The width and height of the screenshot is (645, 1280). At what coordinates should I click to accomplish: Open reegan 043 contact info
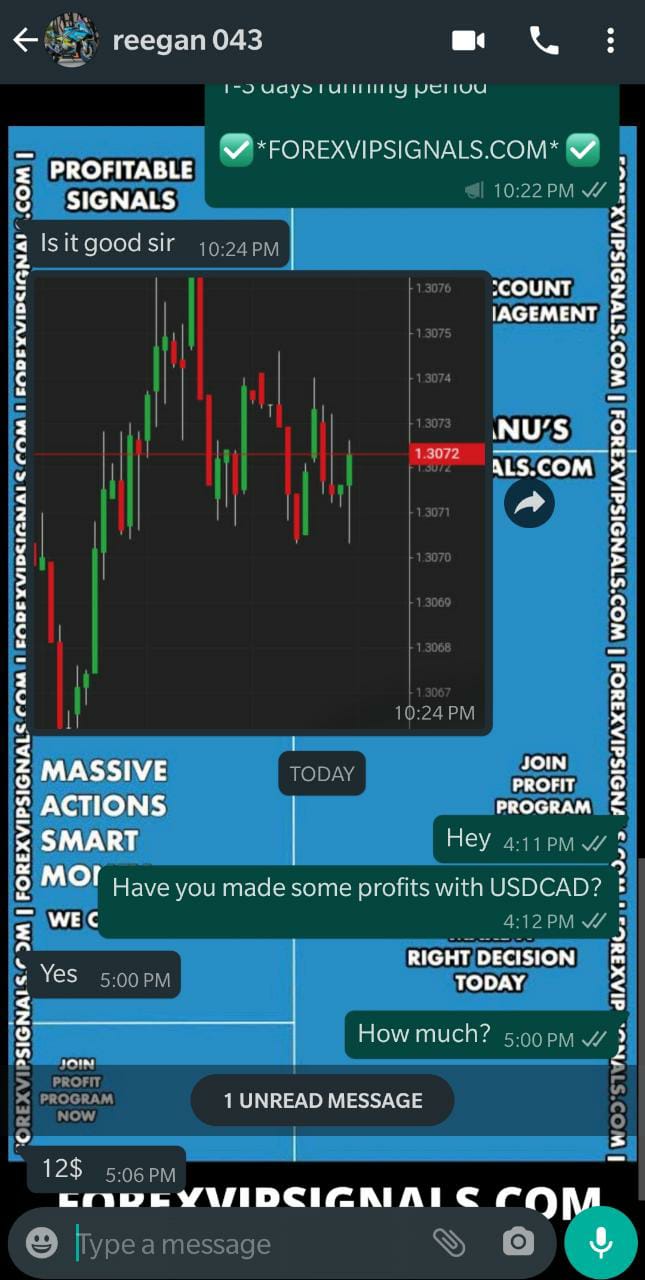[x=187, y=41]
